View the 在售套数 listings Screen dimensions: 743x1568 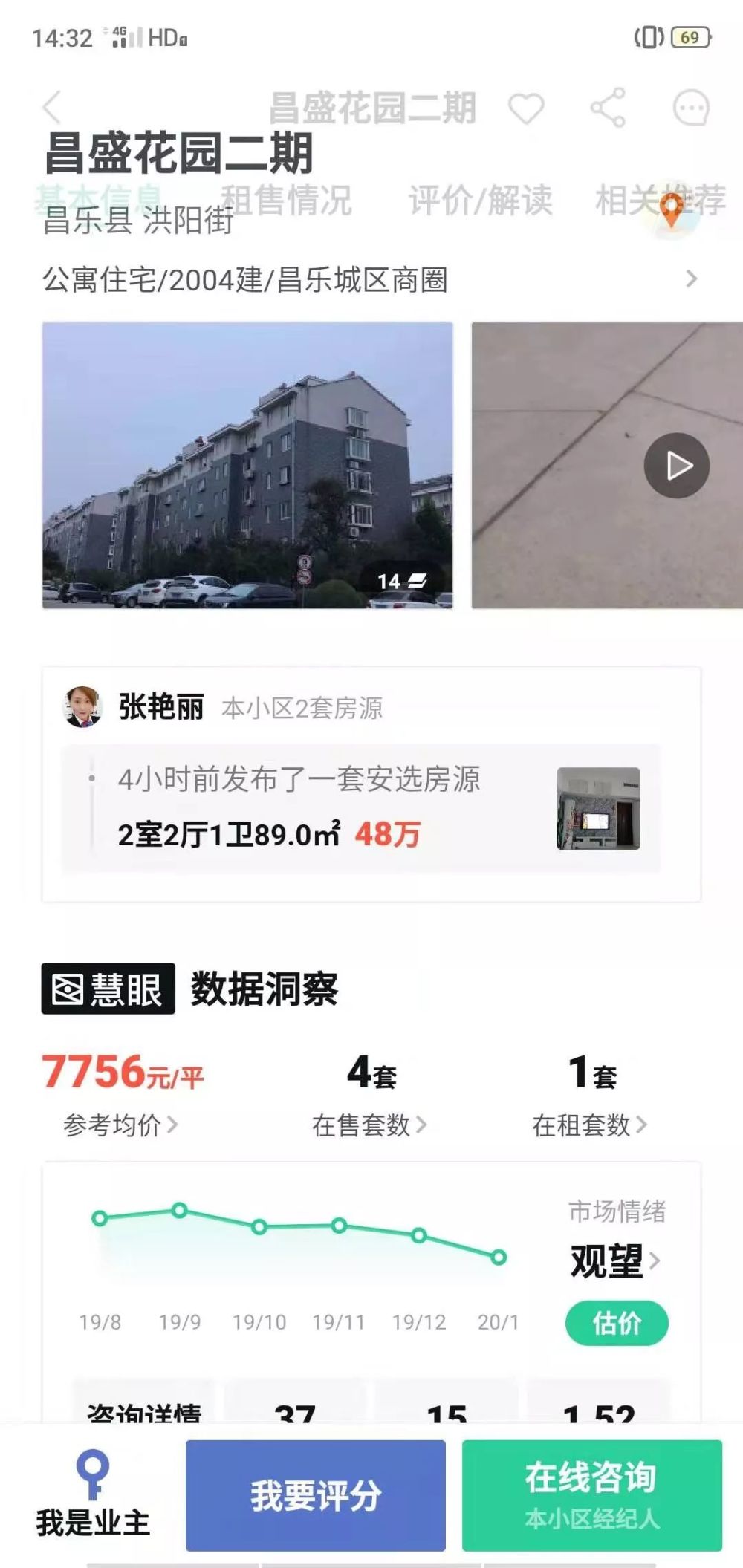pos(369,1125)
